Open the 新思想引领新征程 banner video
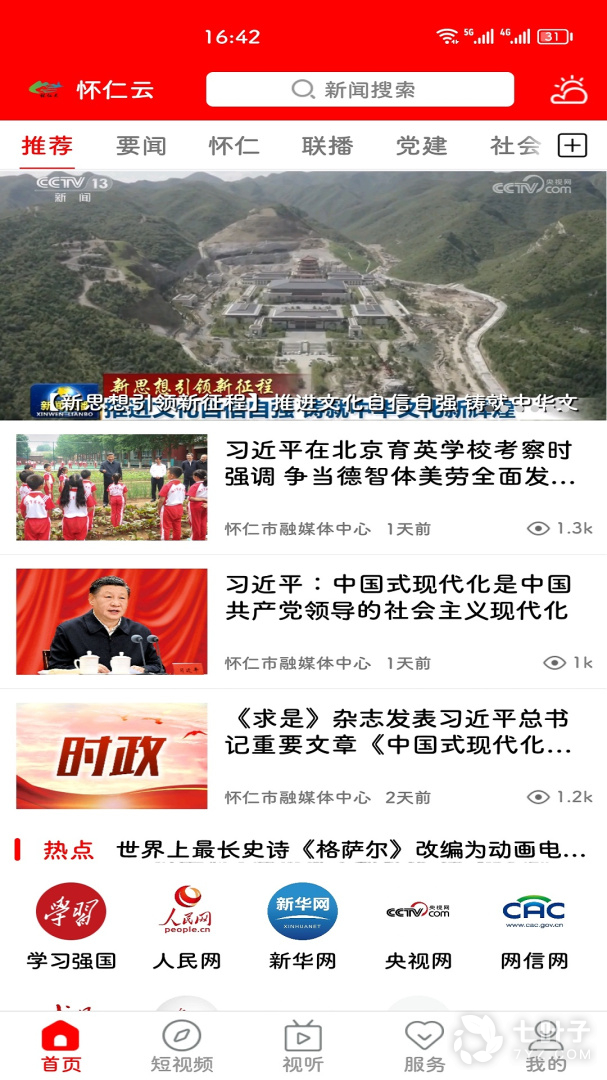 (303, 295)
